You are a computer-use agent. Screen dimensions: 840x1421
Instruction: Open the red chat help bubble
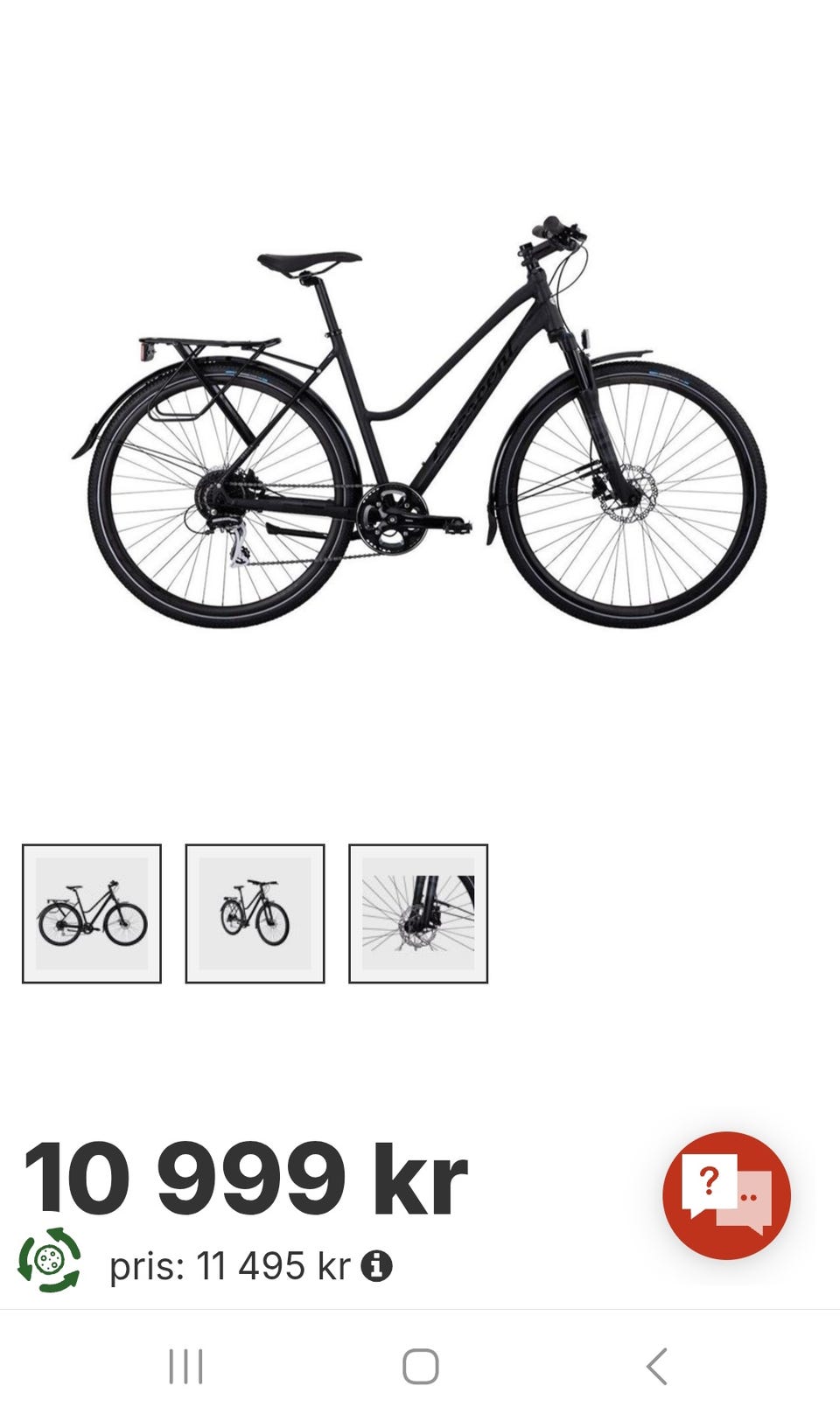(x=726, y=1195)
